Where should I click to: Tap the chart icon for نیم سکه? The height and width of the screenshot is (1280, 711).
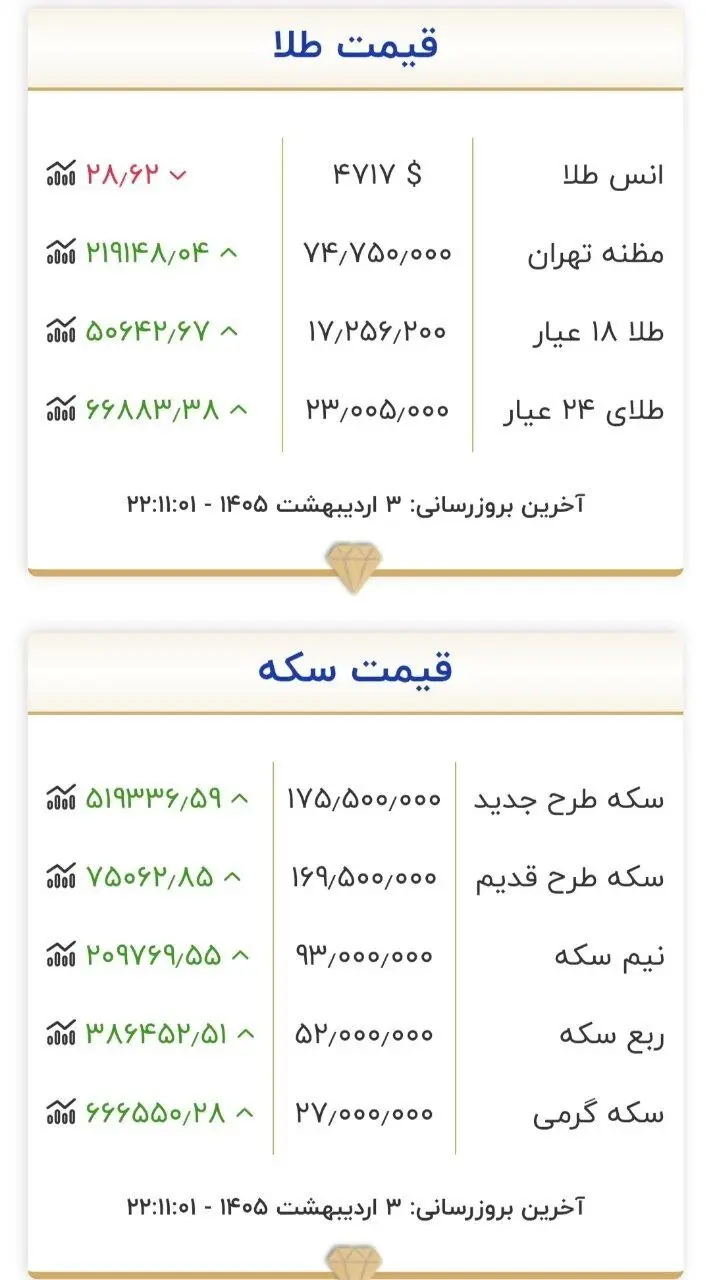[x=61, y=954]
